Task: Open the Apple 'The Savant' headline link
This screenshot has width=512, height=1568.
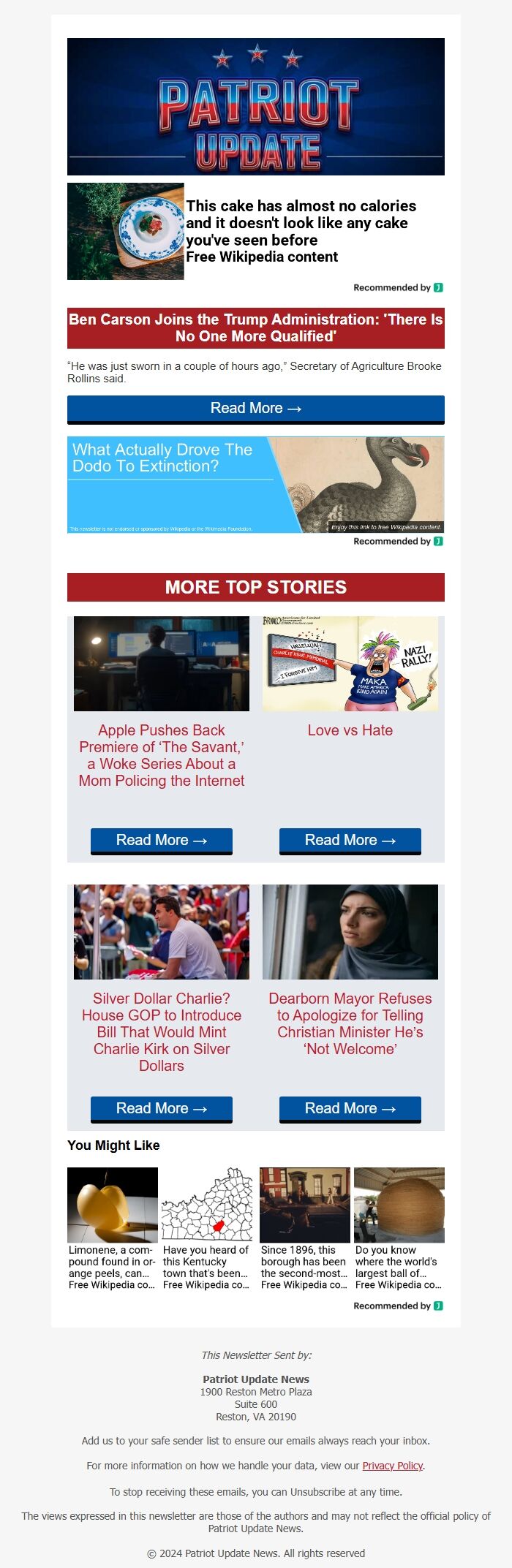Action: pos(162,755)
